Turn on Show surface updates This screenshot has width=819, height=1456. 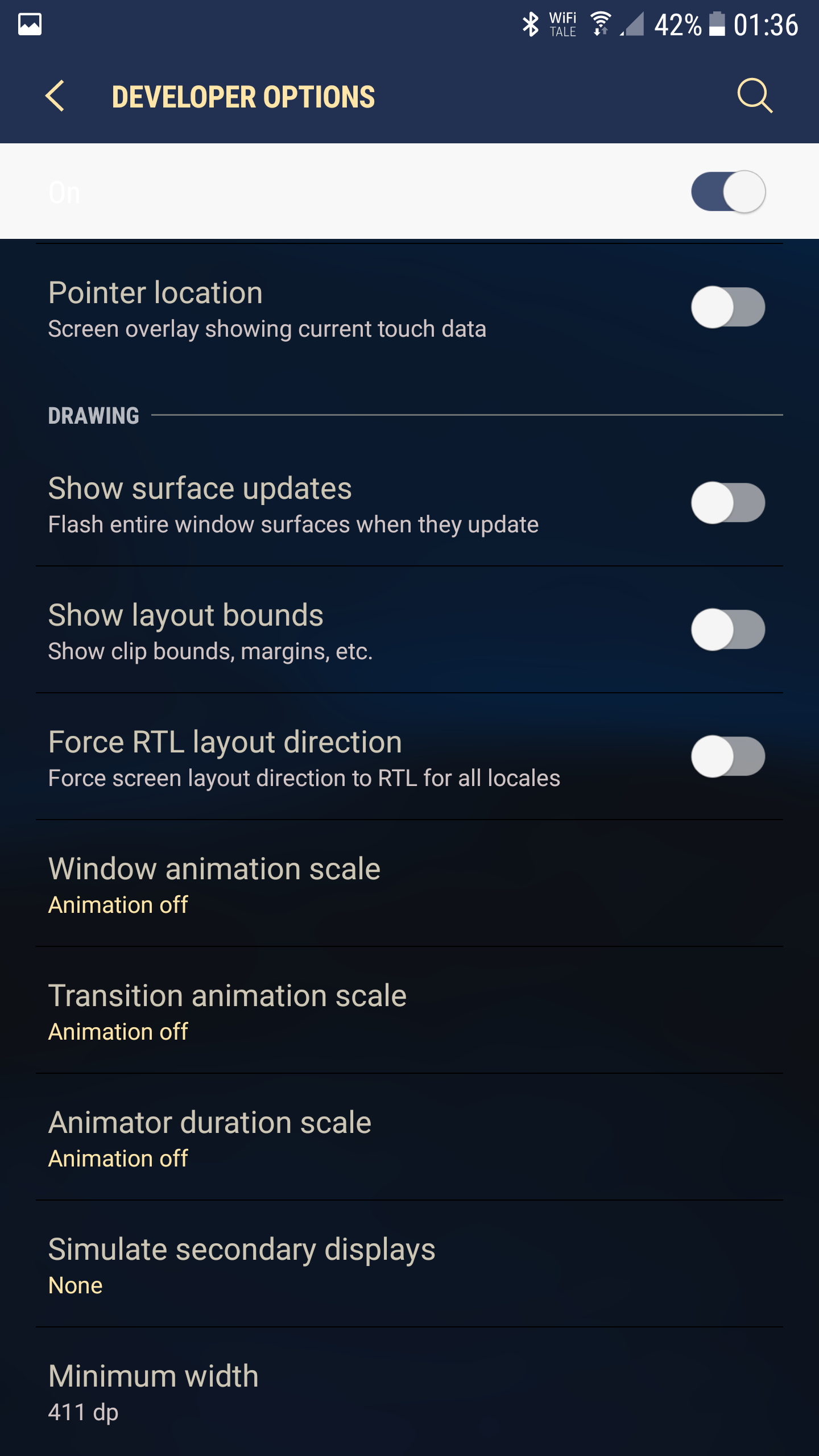(728, 503)
